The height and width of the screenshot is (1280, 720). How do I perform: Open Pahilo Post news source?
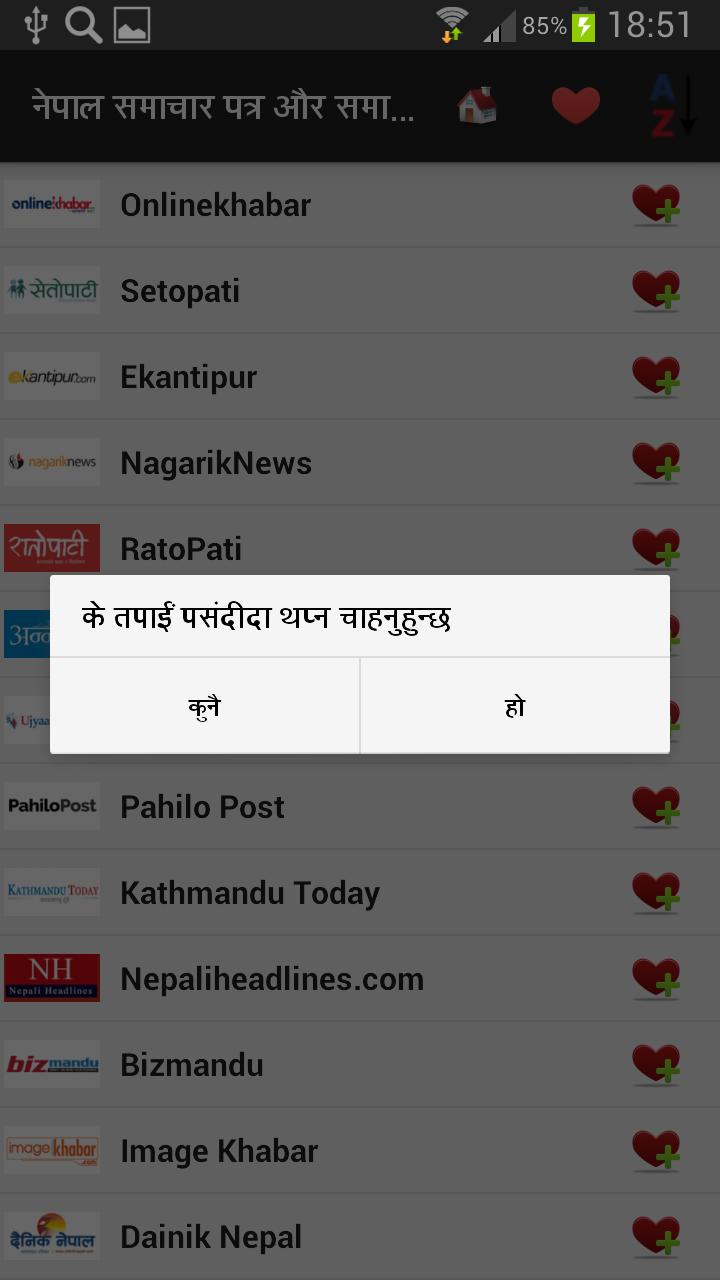(x=203, y=807)
